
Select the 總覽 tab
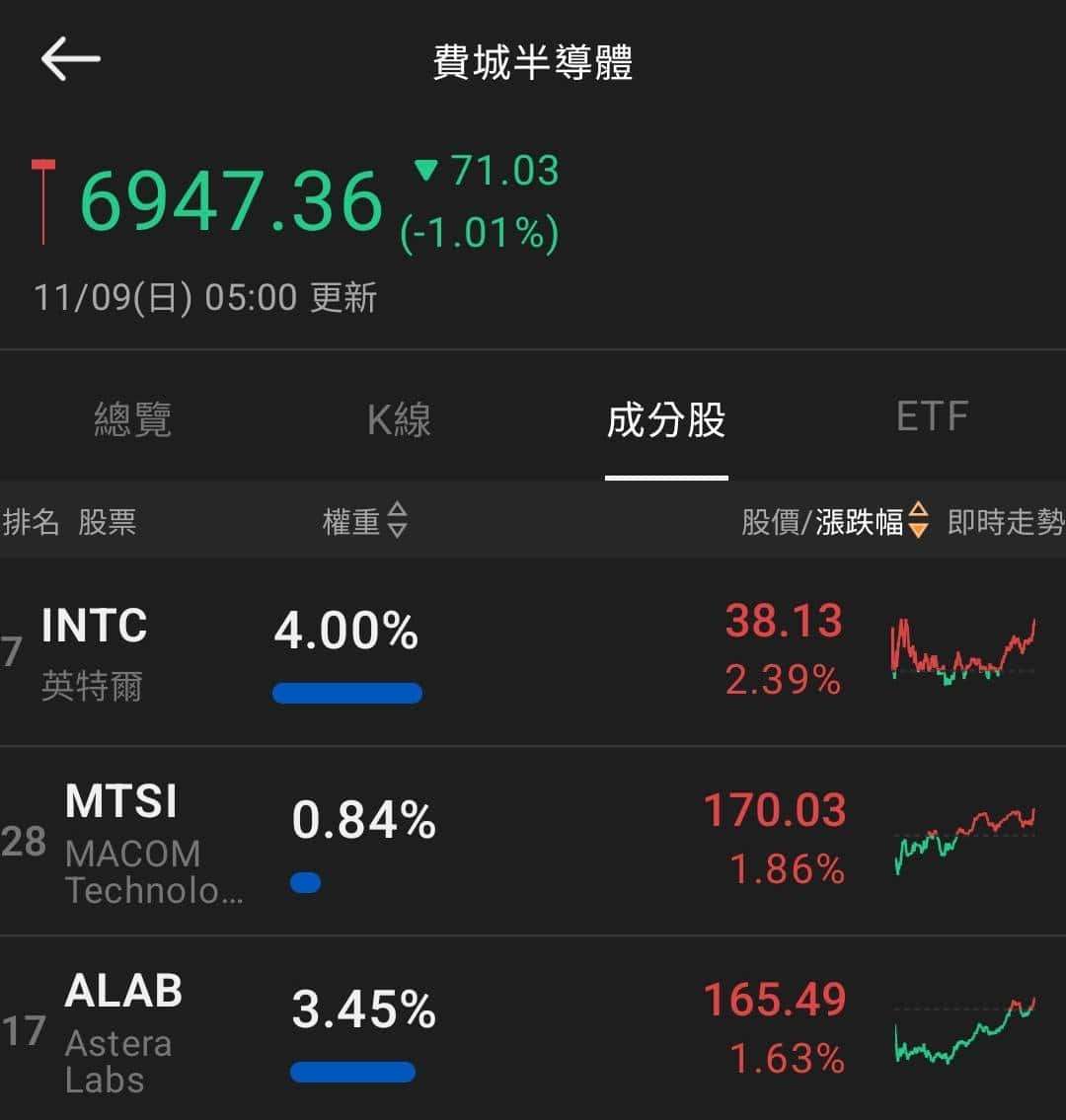[133, 419]
